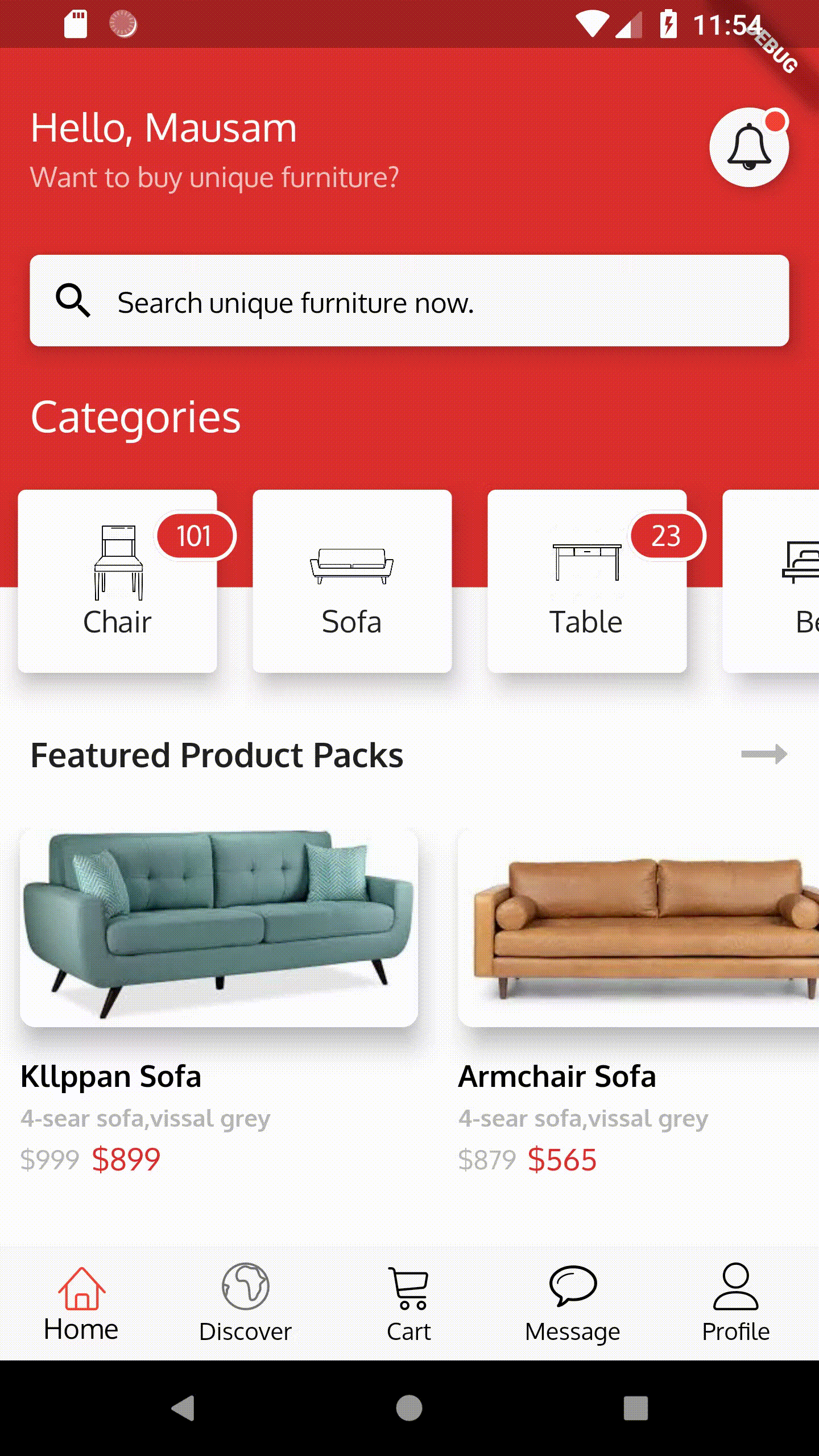The width and height of the screenshot is (819, 1456).
Task: Browse the Table category
Action: point(587,581)
